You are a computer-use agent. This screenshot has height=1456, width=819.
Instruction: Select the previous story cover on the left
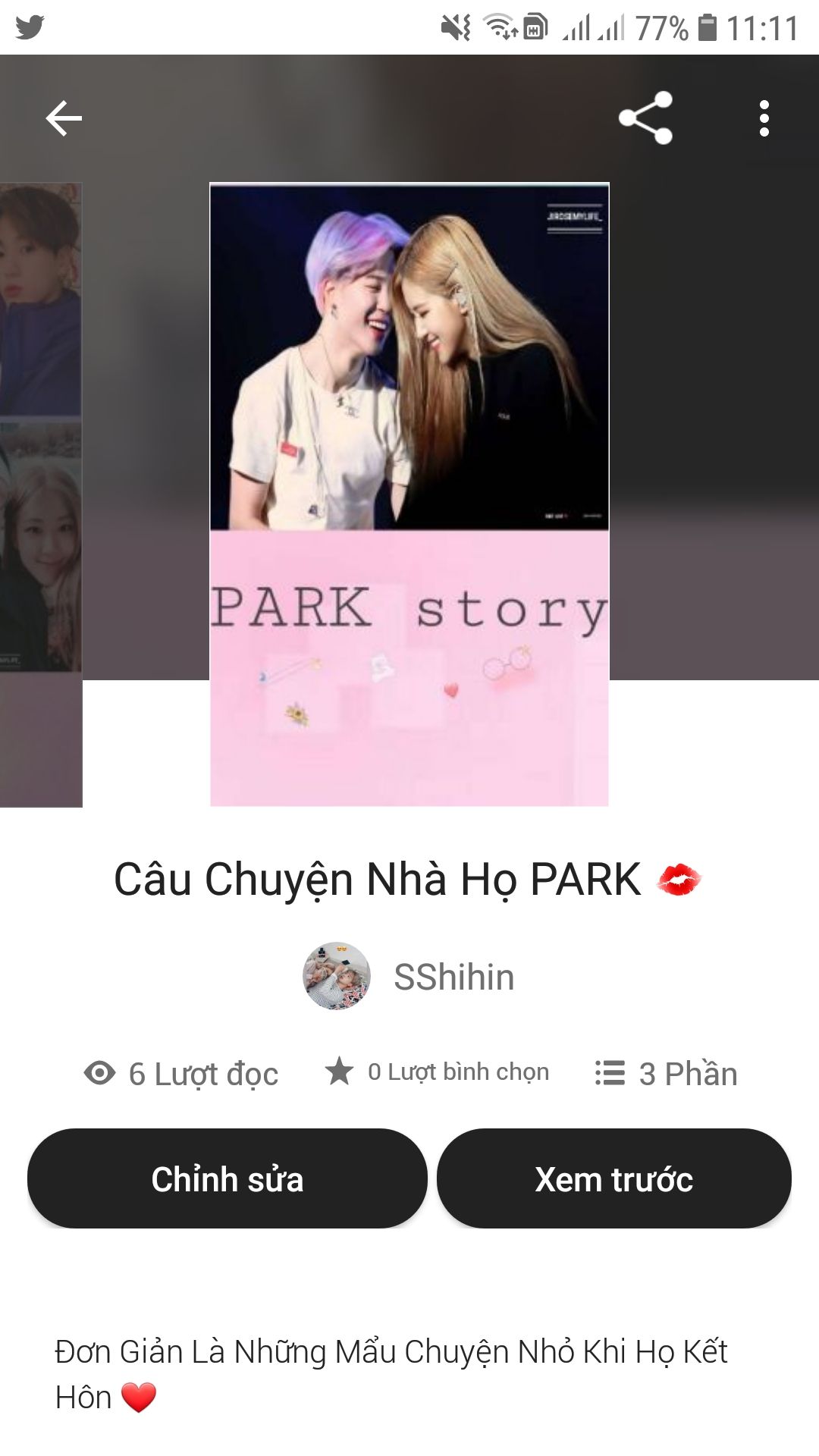39,494
